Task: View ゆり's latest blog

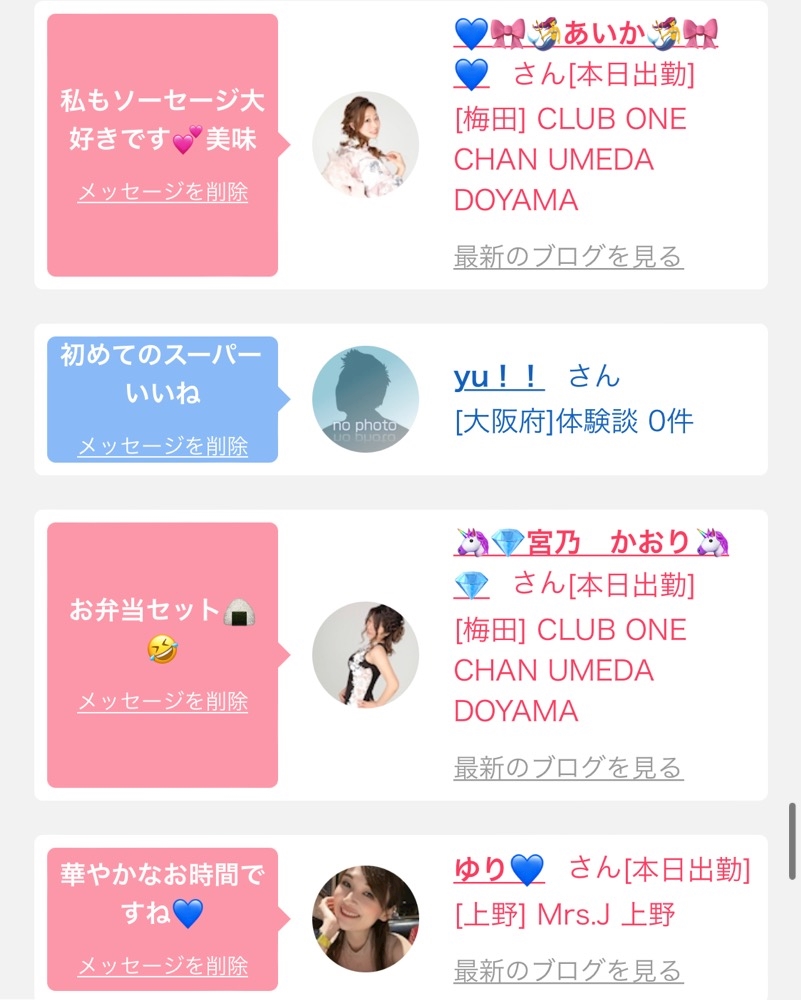Action: click(568, 971)
